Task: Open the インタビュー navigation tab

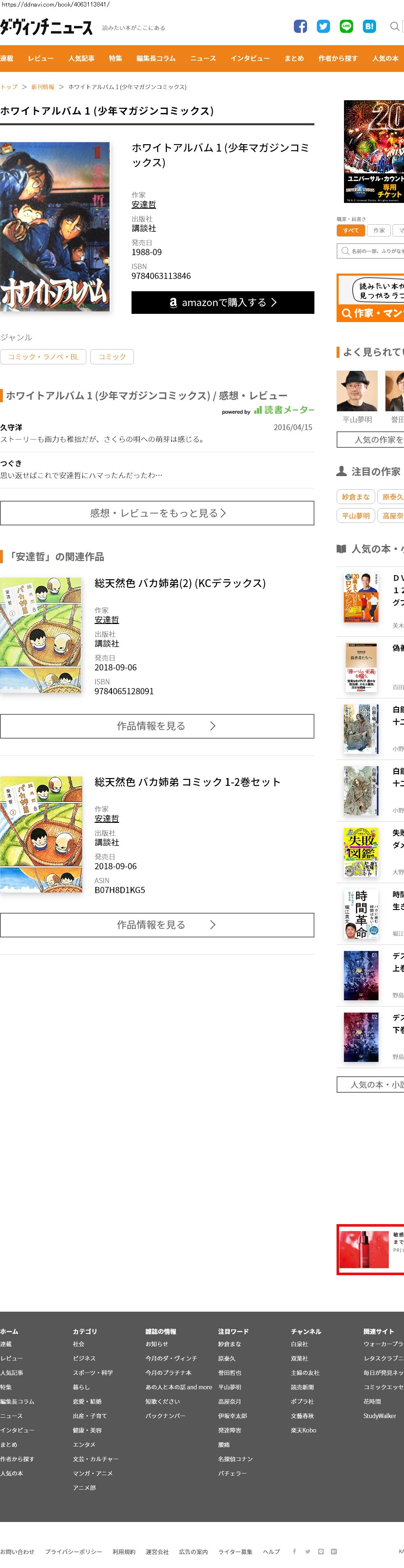Action: (250, 58)
